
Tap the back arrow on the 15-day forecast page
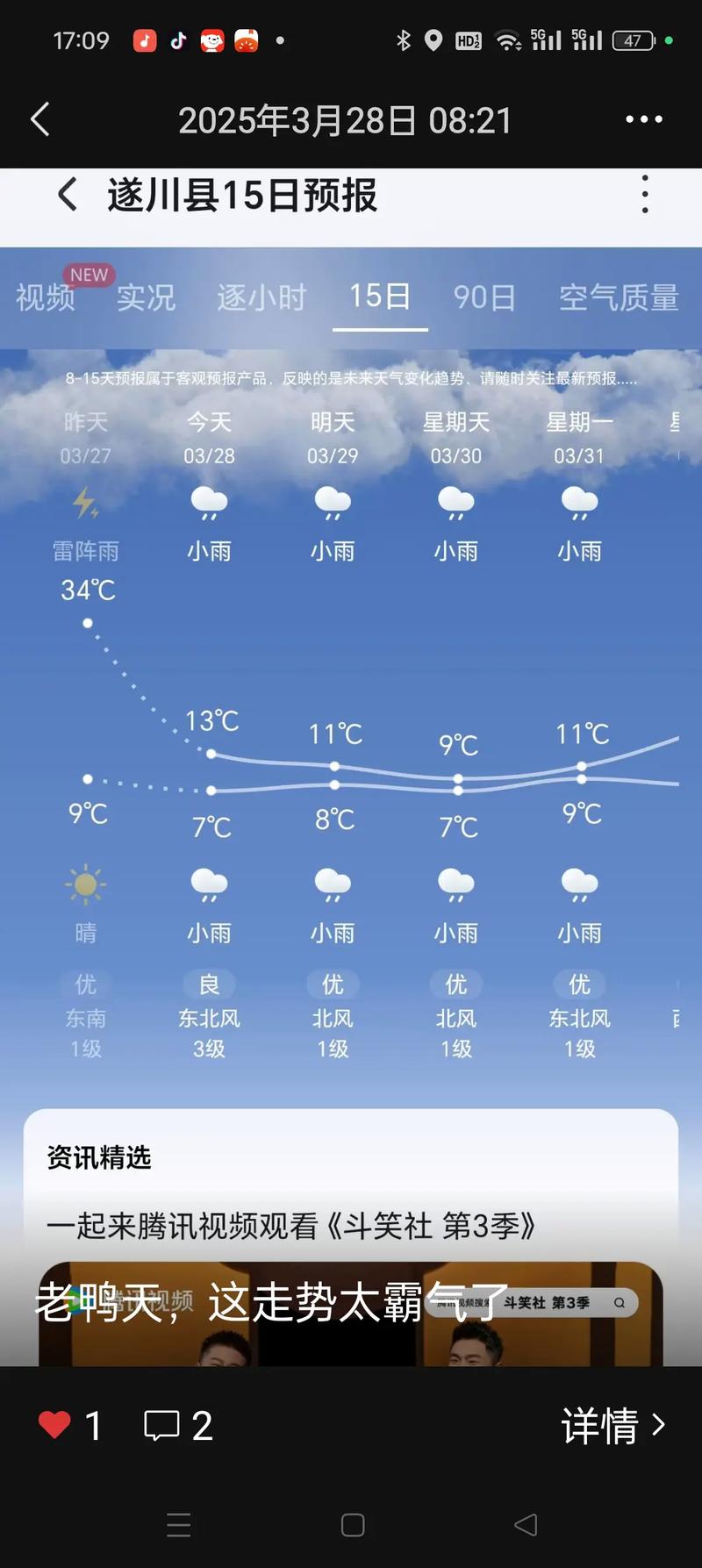coord(68,195)
